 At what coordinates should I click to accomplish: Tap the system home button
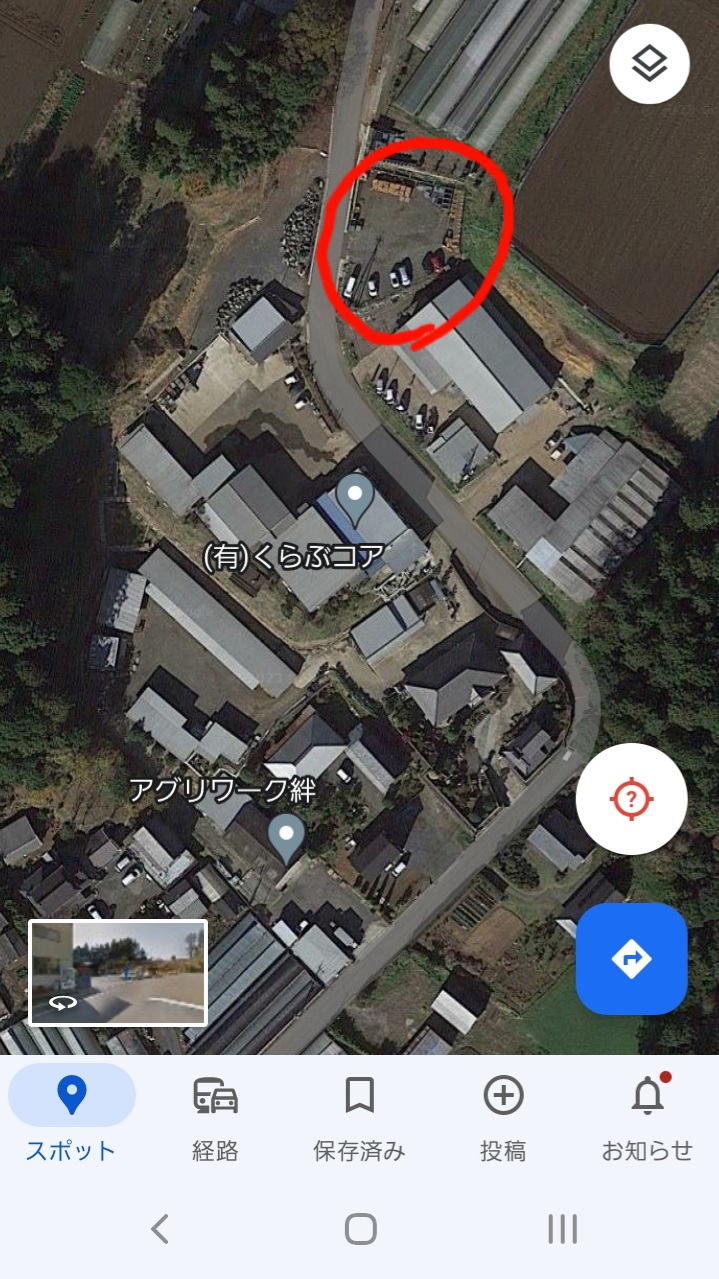(x=360, y=1228)
